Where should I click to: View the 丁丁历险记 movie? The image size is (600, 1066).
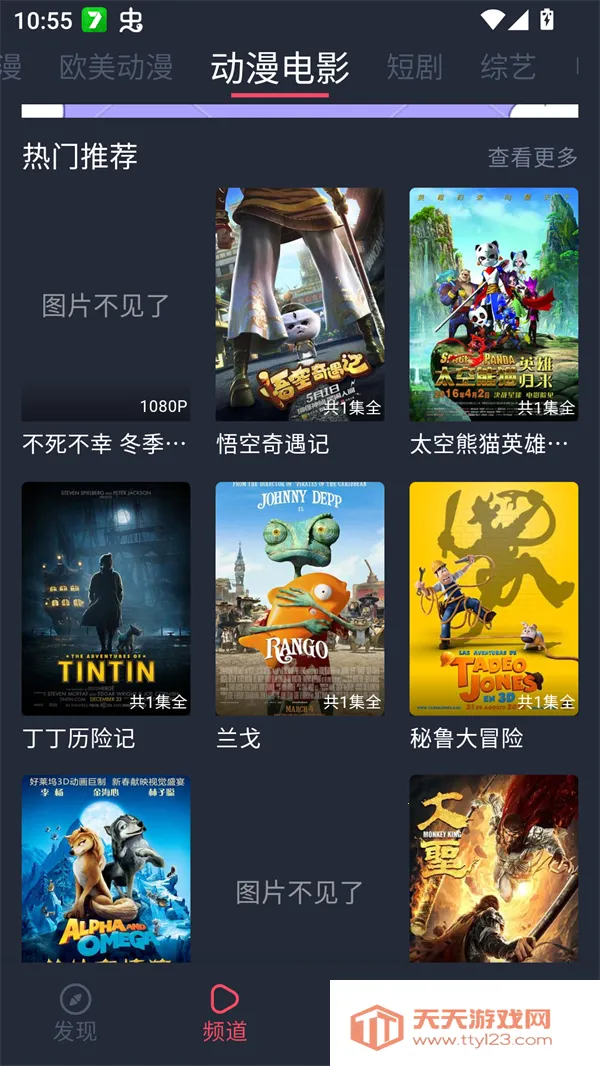(106, 598)
